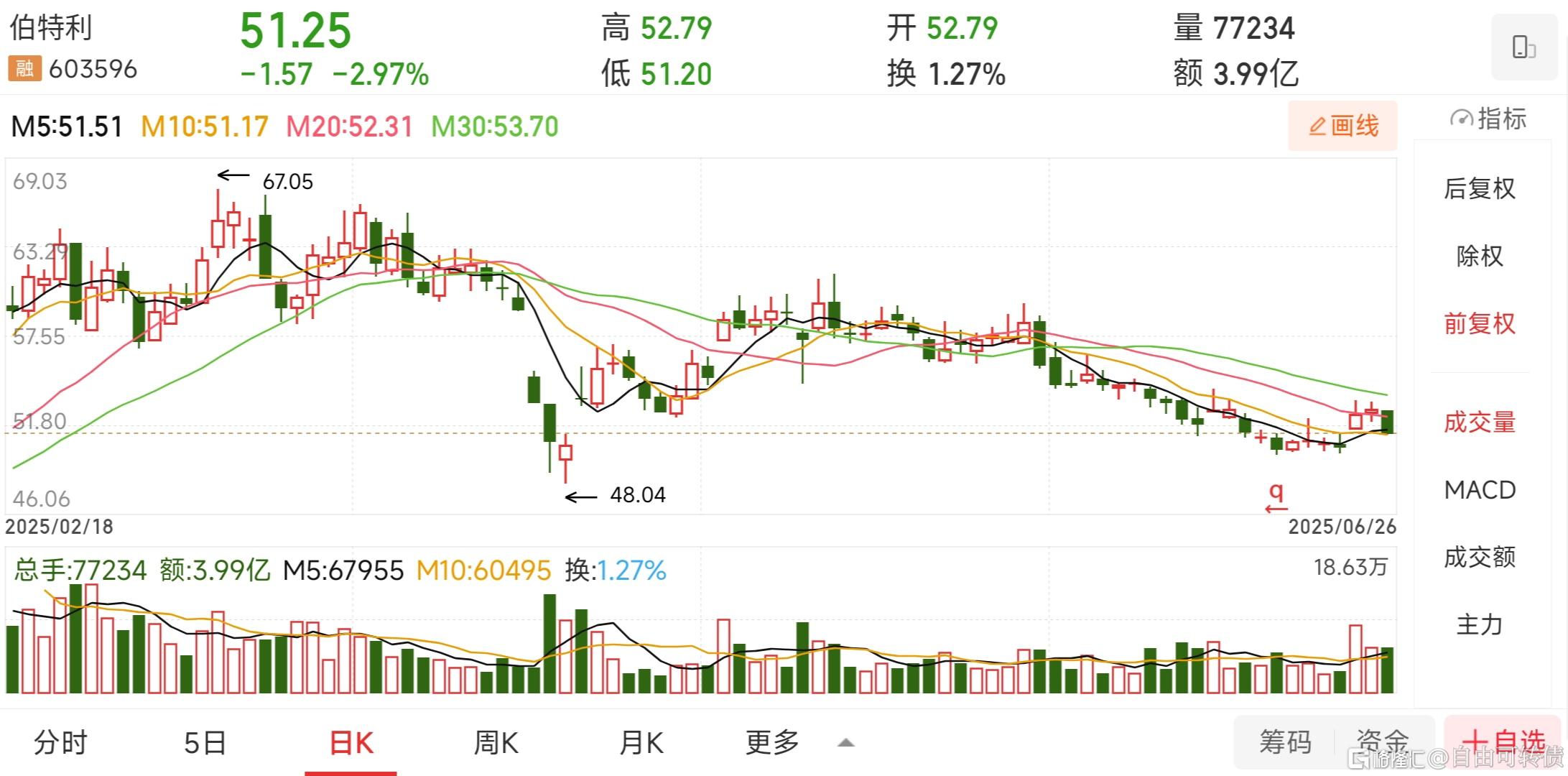Screen dimensions: 1568x776
Task: Switch to the 分时 chart tab
Action: click(60, 742)
